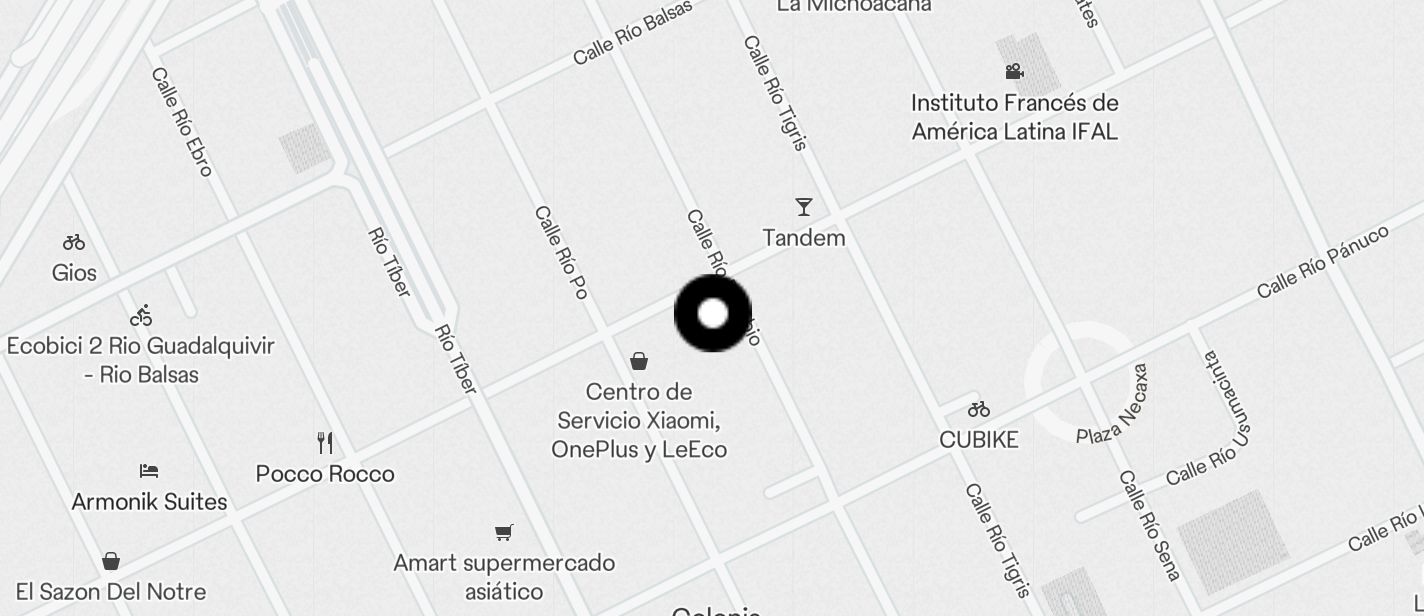The height and width of the screenshot is (616, 1424).
Task: Open Instituto Francés de América Latina marker
Action: point(1014,72)
